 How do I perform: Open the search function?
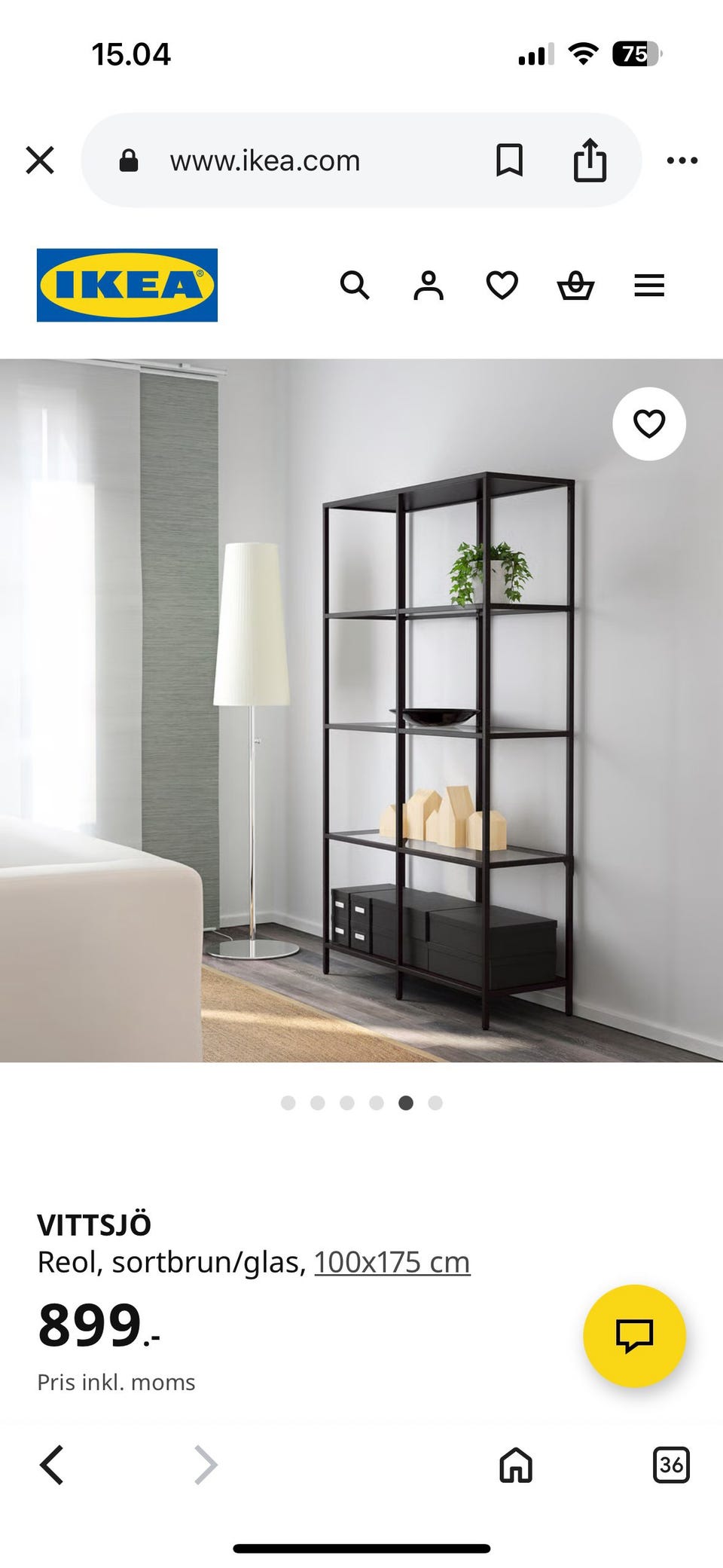pyautogui.click(x=355, y=286)
